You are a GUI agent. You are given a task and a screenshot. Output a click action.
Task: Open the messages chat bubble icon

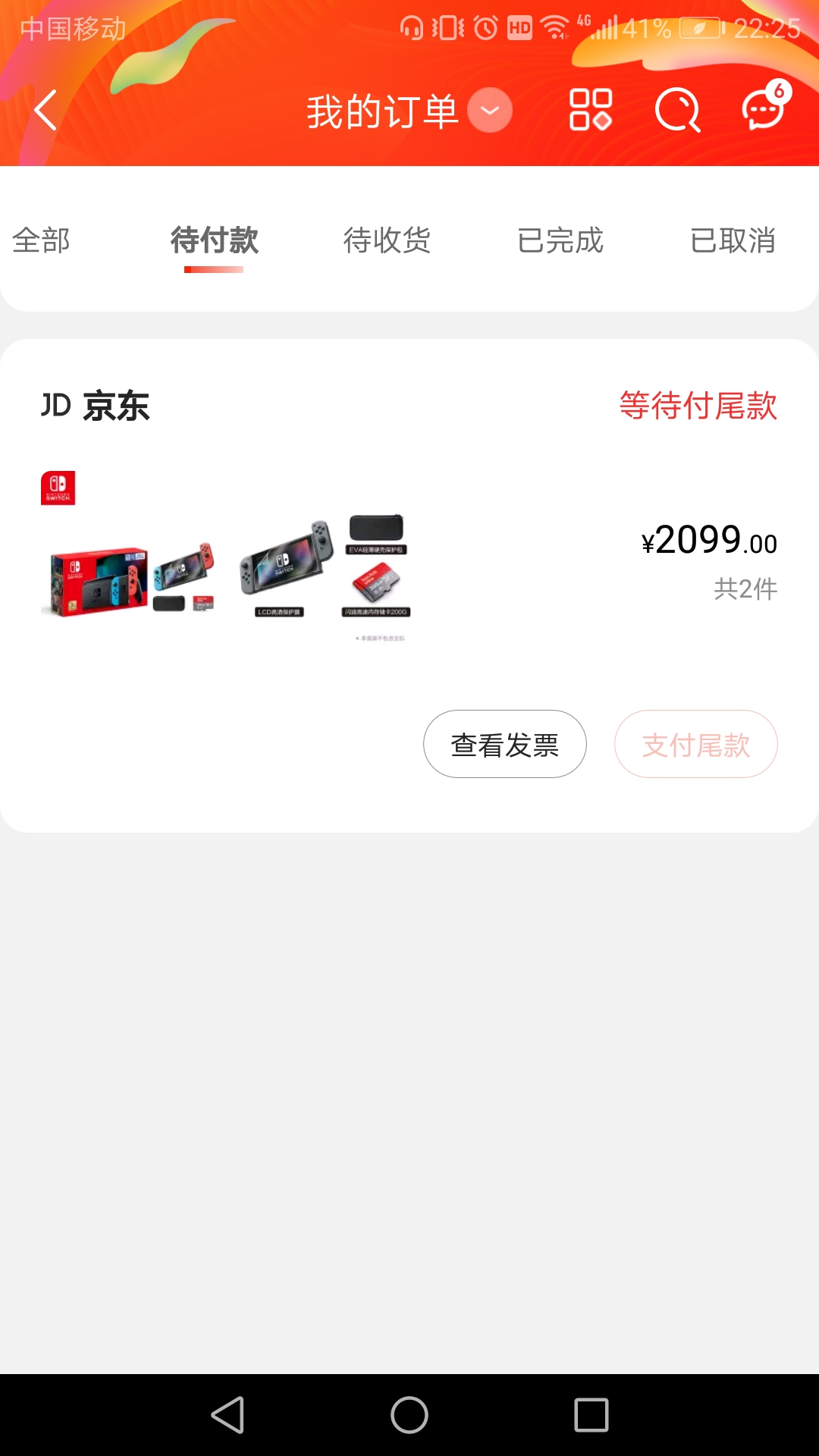coord(763,111)
